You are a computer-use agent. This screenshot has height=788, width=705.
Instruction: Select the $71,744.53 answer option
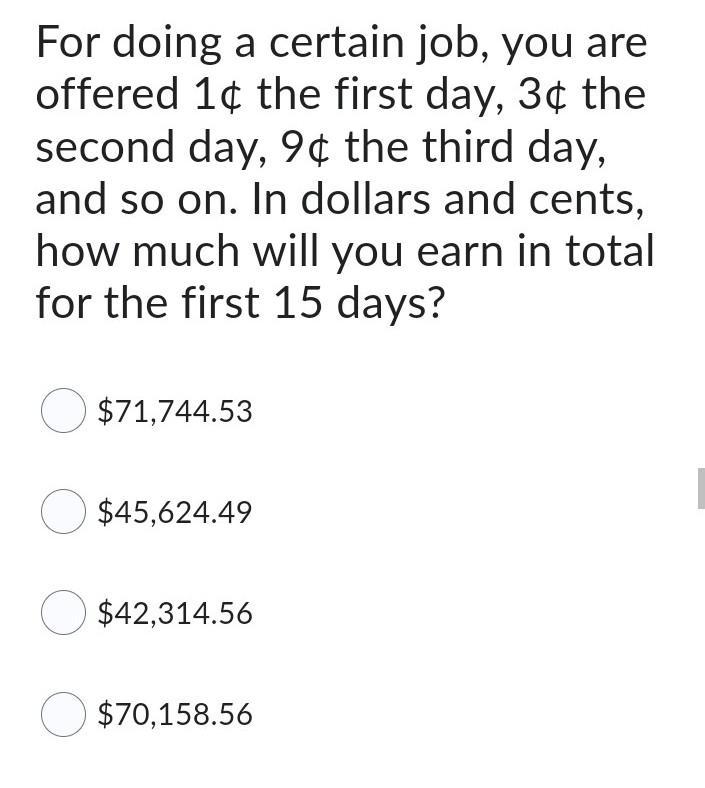click(63, 411)
